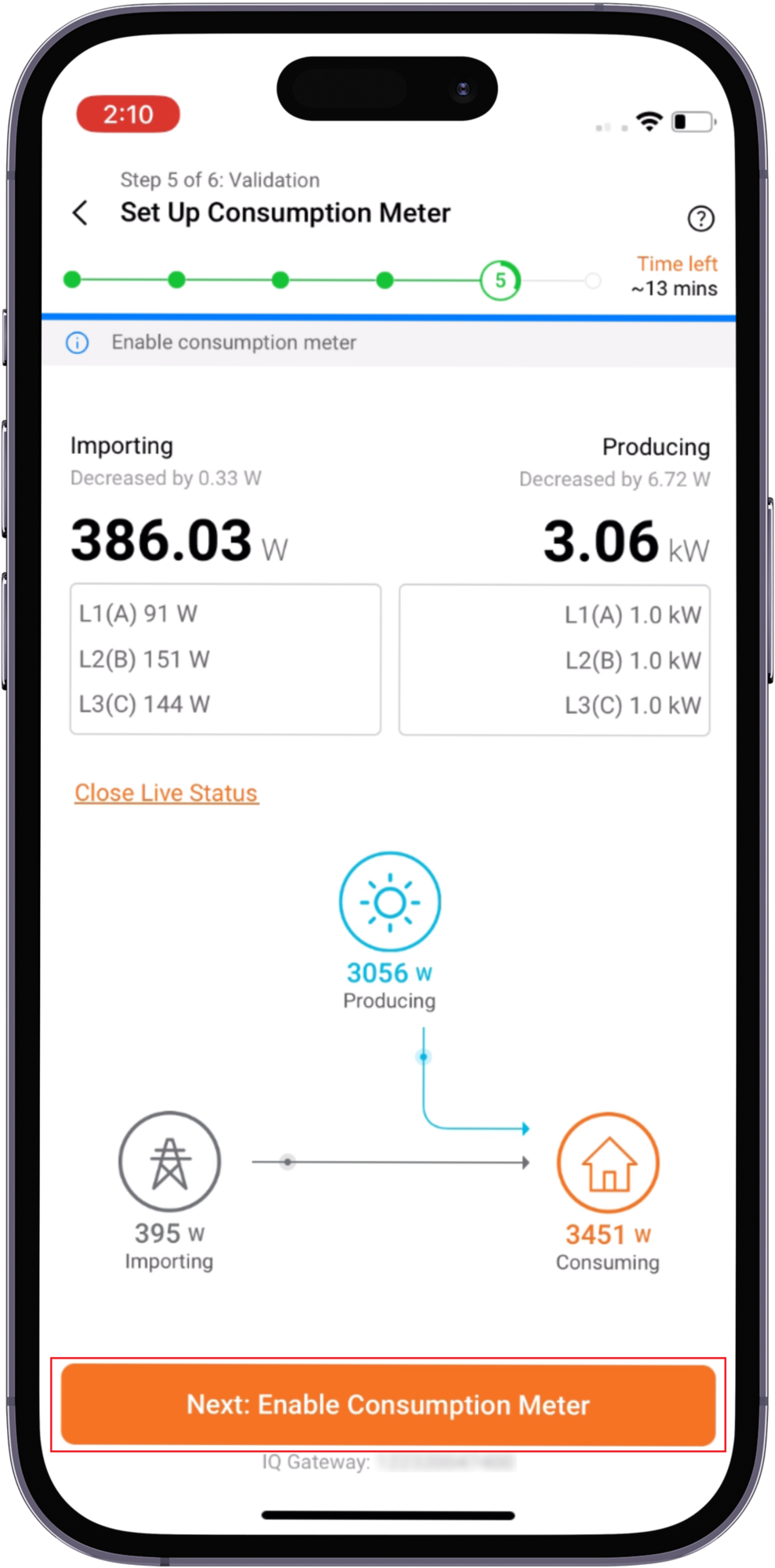Tap the grid tower Importing icon
This screenshot has height=1568, width=775.
coord(169,1160)
